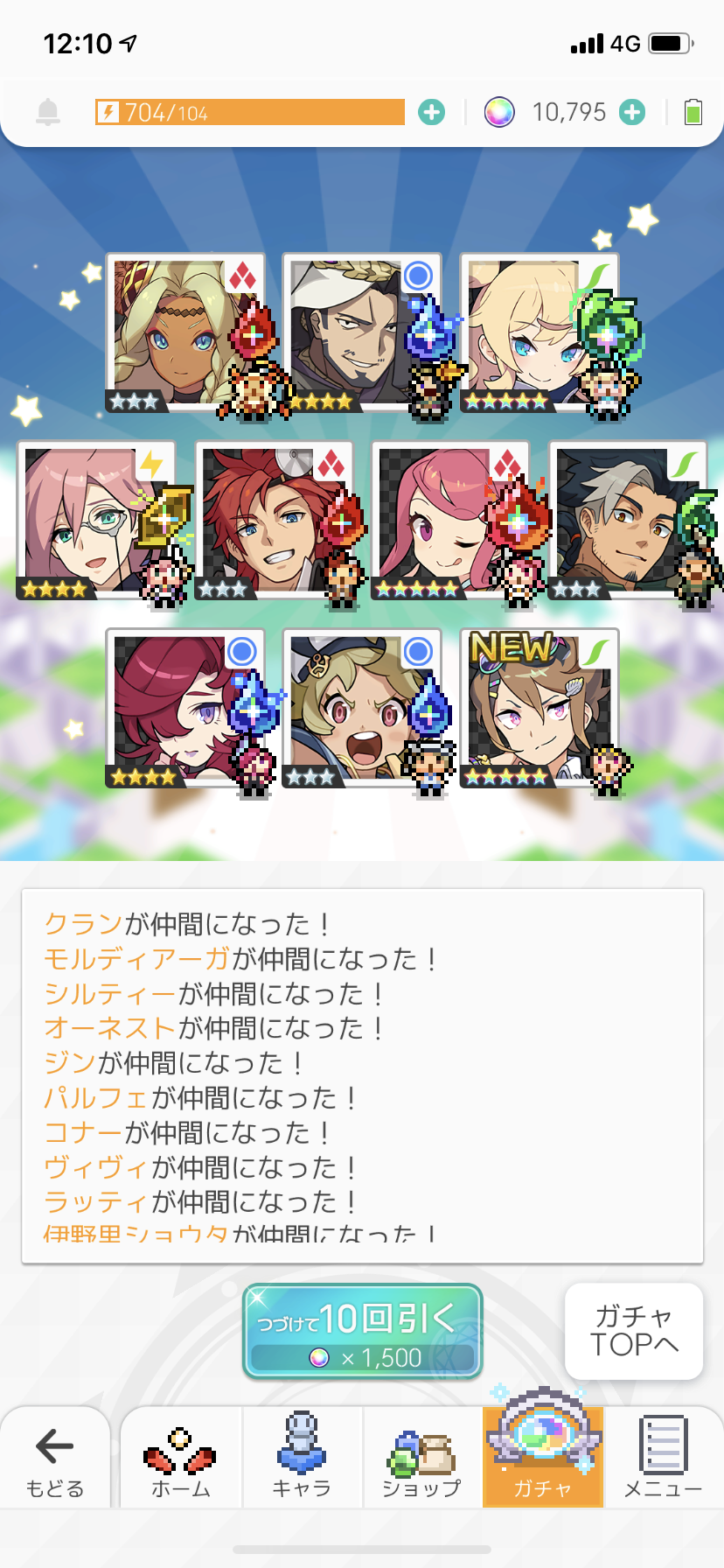This screenshot has height=1568, width=724.
Task: Tap the もどる back button
Action: point(55,1459)
